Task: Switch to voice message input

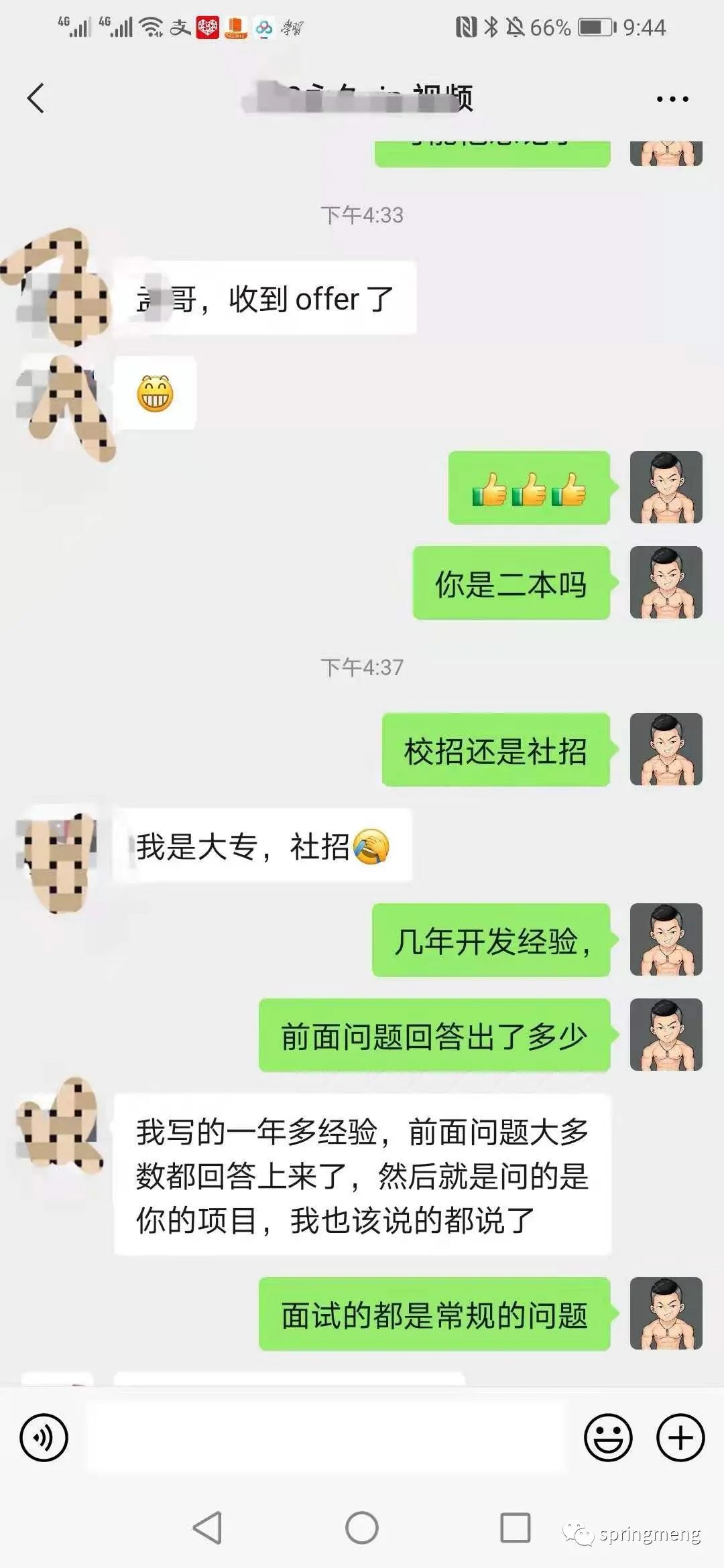Action: tap(44, 1438)
